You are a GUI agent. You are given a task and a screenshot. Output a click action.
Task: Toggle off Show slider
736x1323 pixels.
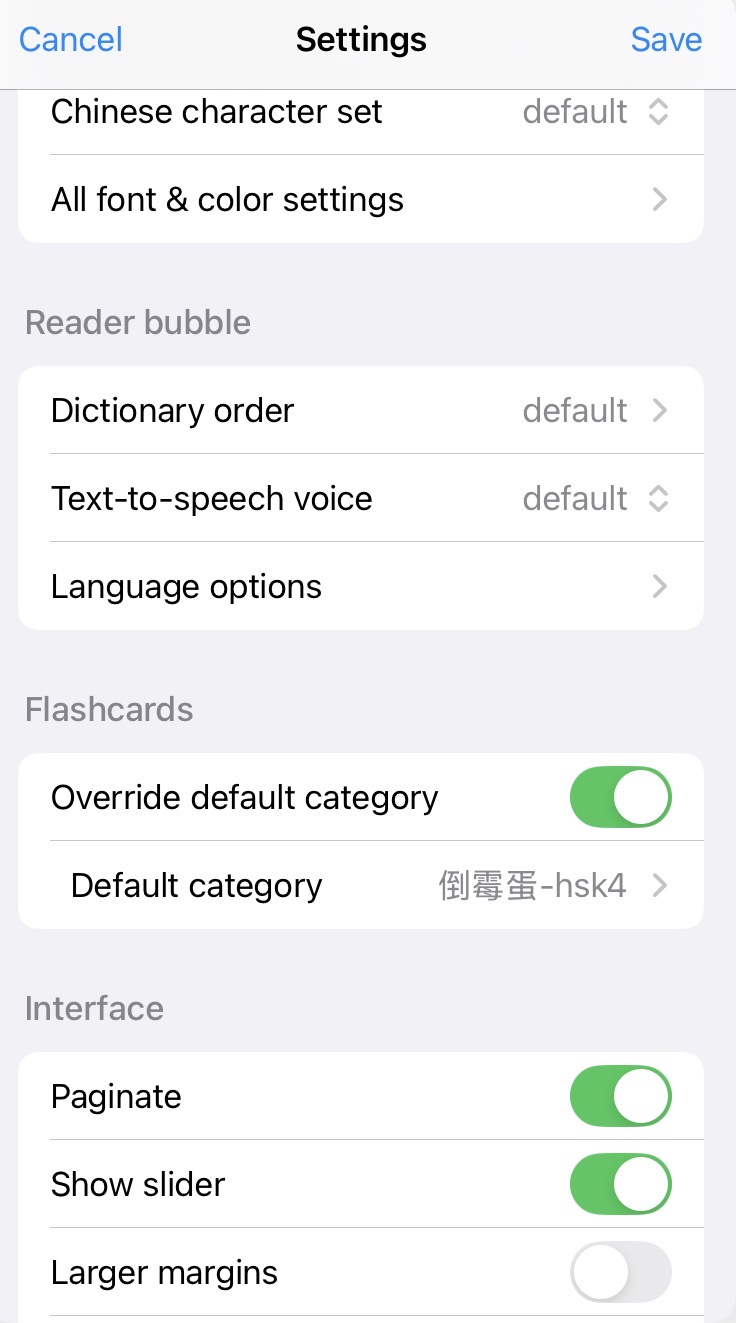pos(620,1185)
